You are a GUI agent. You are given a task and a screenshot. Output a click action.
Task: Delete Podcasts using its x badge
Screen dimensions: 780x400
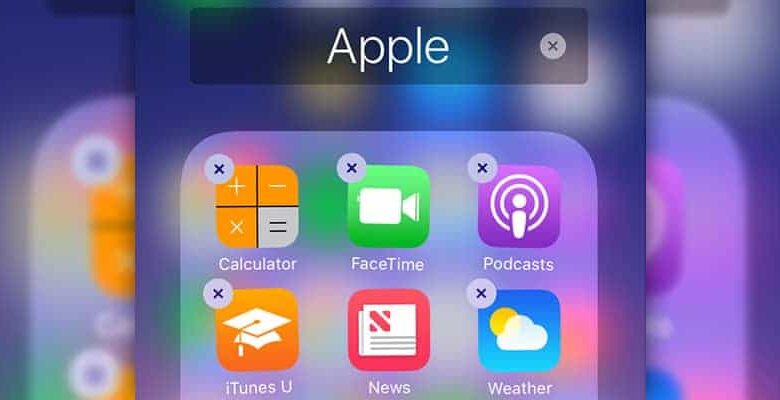[x=482, y=168]
